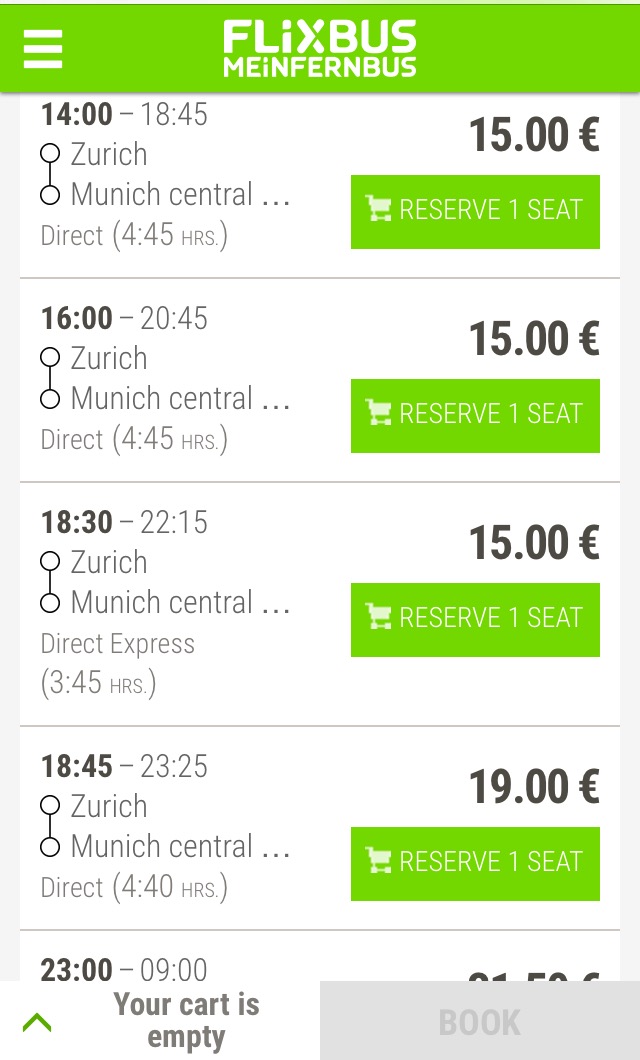Reserve 1 seat on the 18:45 trip
This screenshot has width=640, height=1060.
(475, 864)
